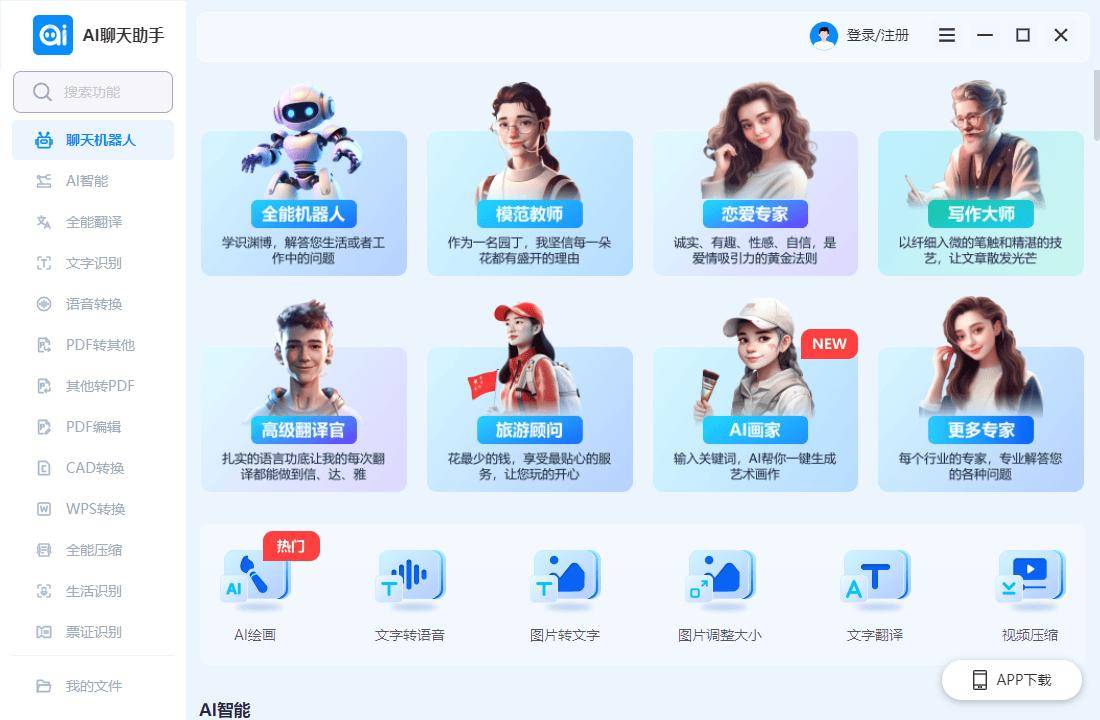Image resolution: width=1100 pixels, height=720 pixels.
Task: Open 全能翻译 in the sidebar
Action: (93, 222)
